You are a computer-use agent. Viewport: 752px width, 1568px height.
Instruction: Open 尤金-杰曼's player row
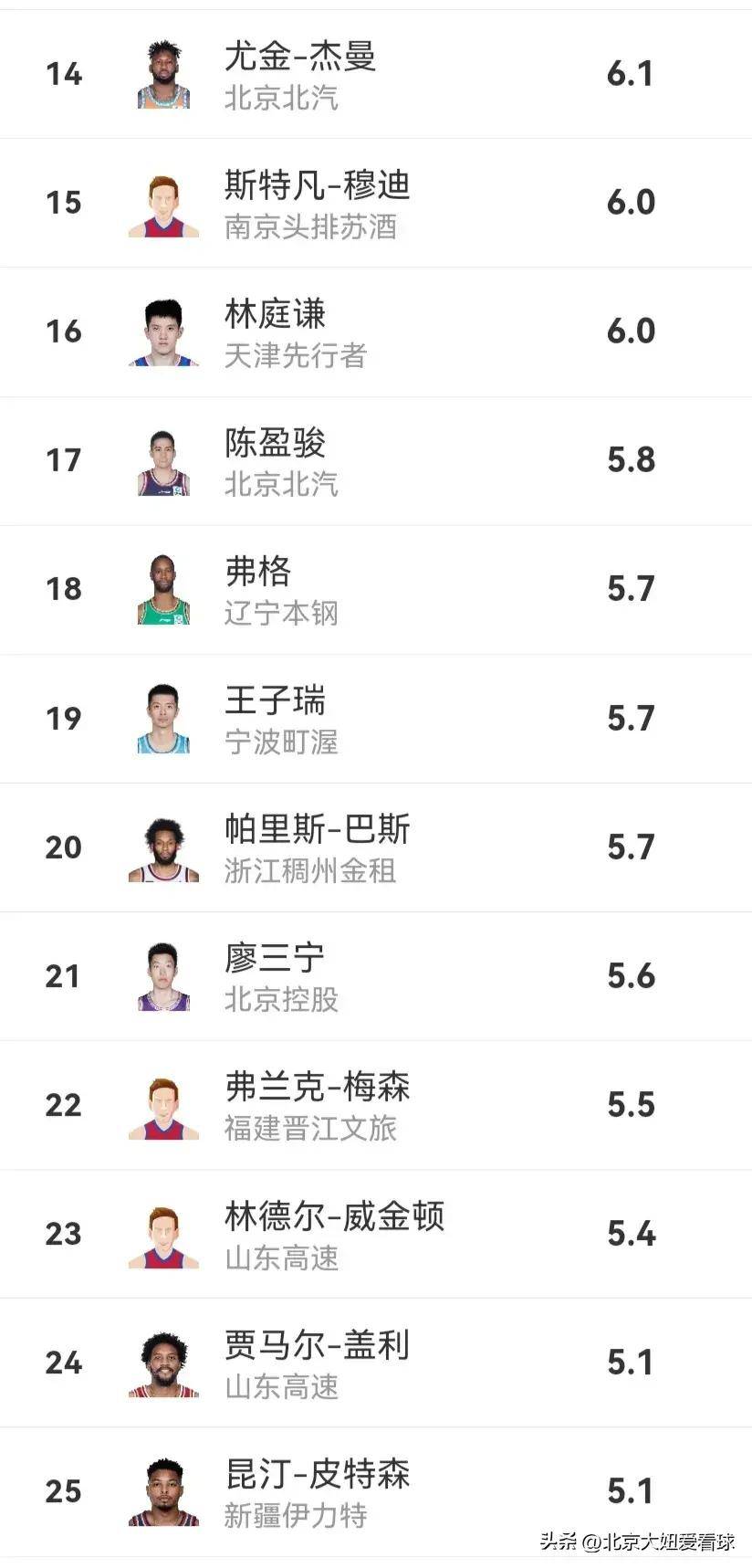click(x=300, y=57)
